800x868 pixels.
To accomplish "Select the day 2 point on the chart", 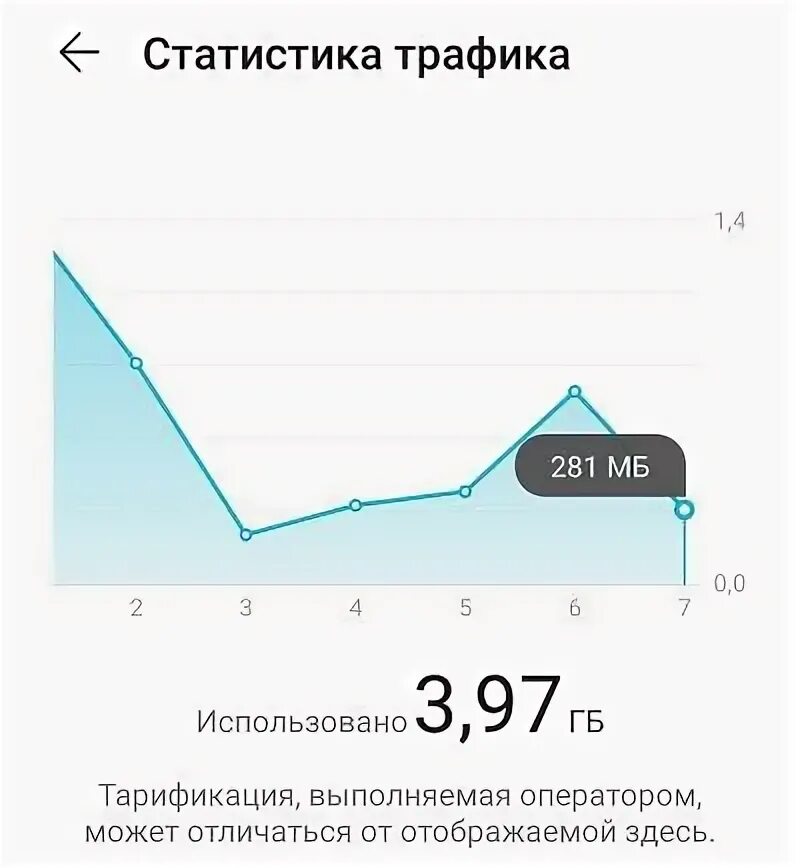I will pos(137,363).
